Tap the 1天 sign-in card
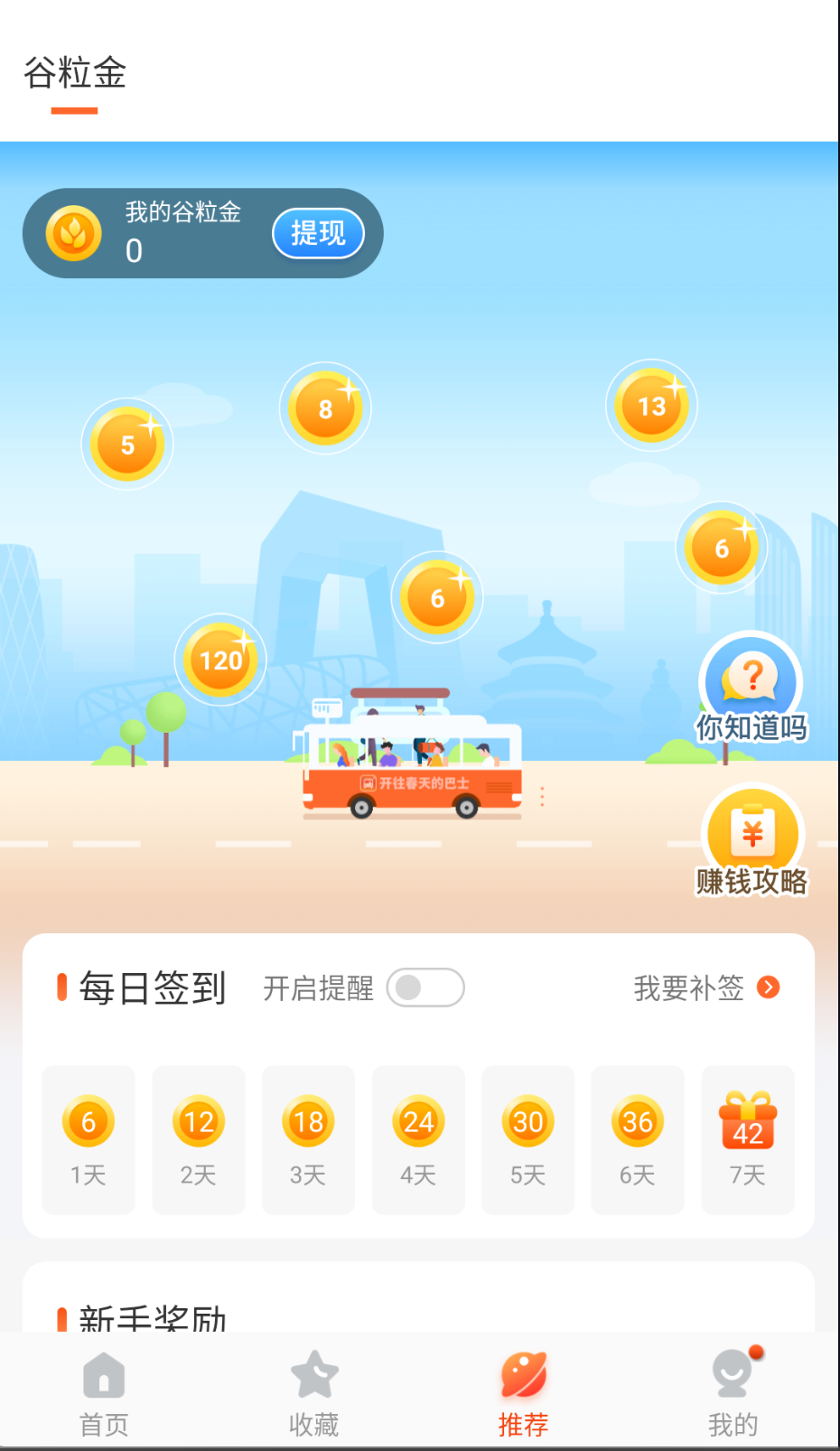Screen dimensions: 840x1451 click(x=89, y=1139)
